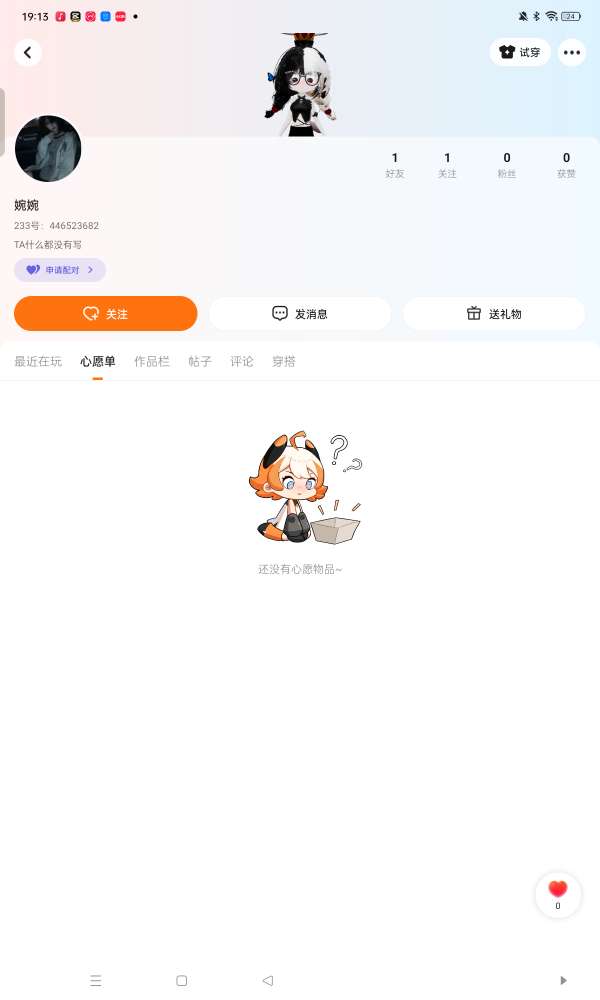Tap the 试穿 try-on button
The width and height of the screenshot is (600, 1000).
coord(520,52)
